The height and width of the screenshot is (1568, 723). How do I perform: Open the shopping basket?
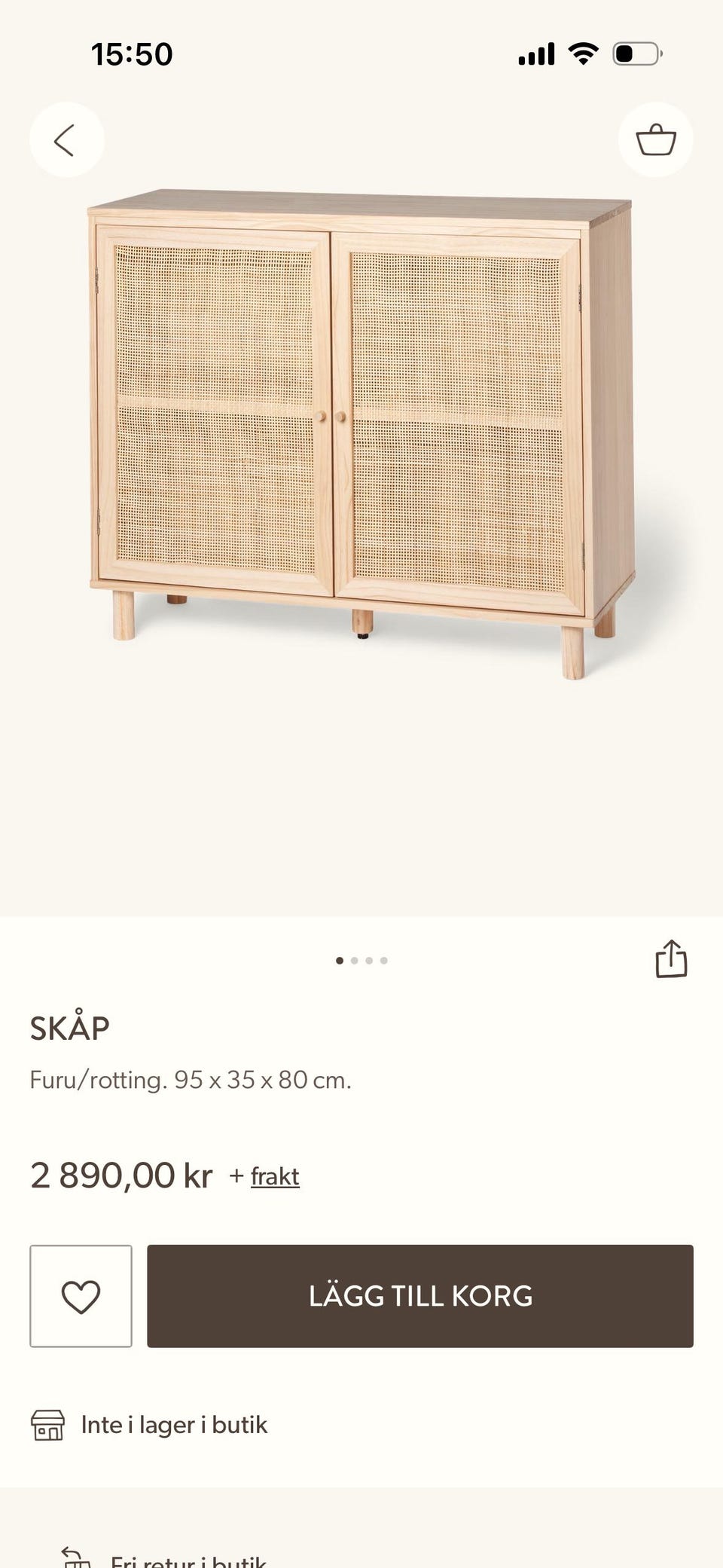coord(655,140)
